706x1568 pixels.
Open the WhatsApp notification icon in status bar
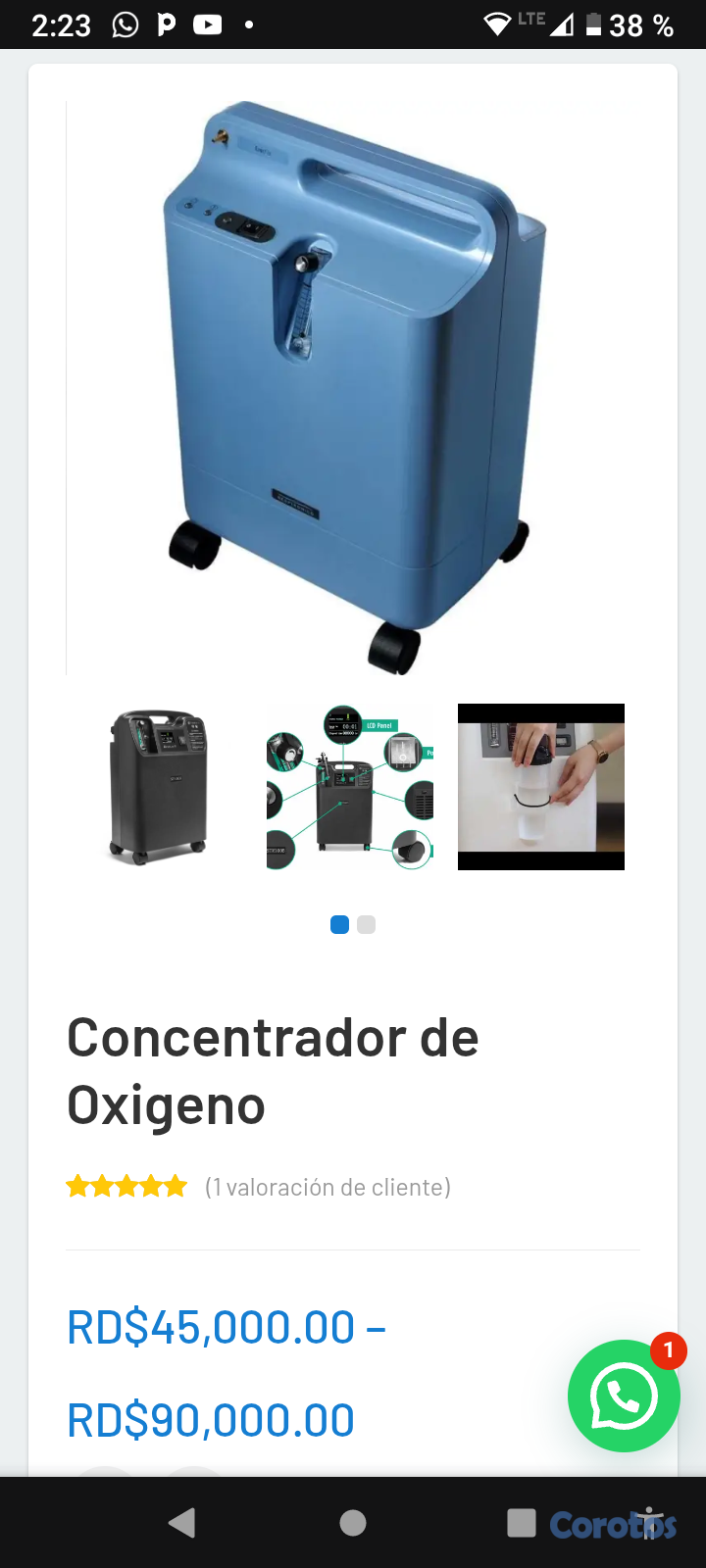point(125,24)
